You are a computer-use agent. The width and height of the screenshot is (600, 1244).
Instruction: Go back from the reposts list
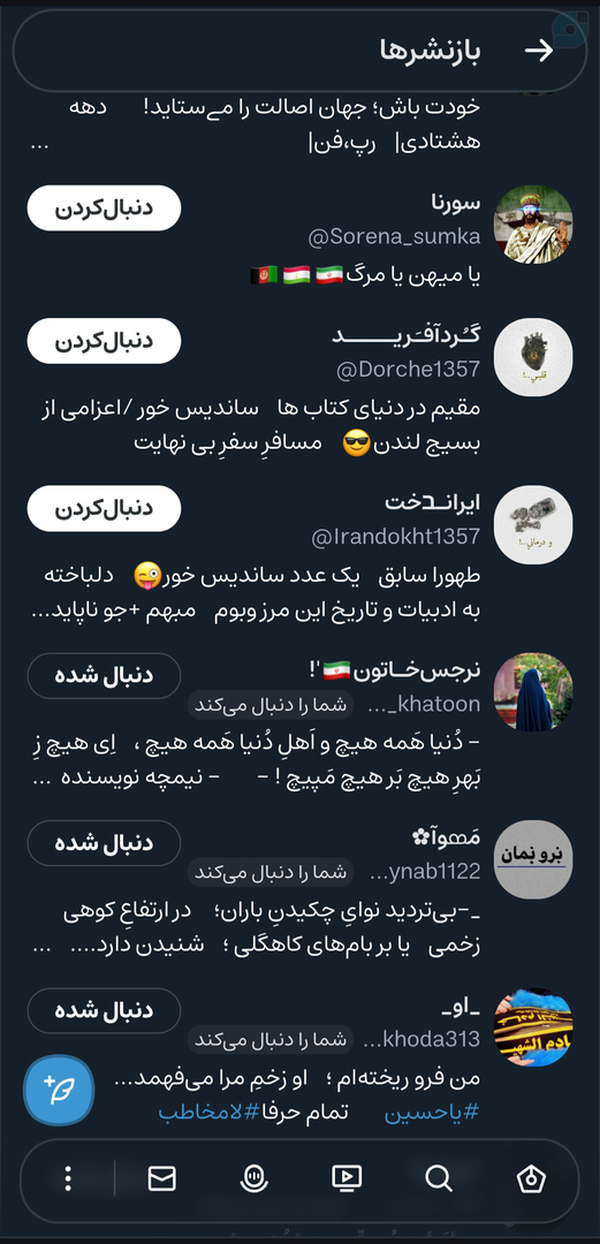538,51
